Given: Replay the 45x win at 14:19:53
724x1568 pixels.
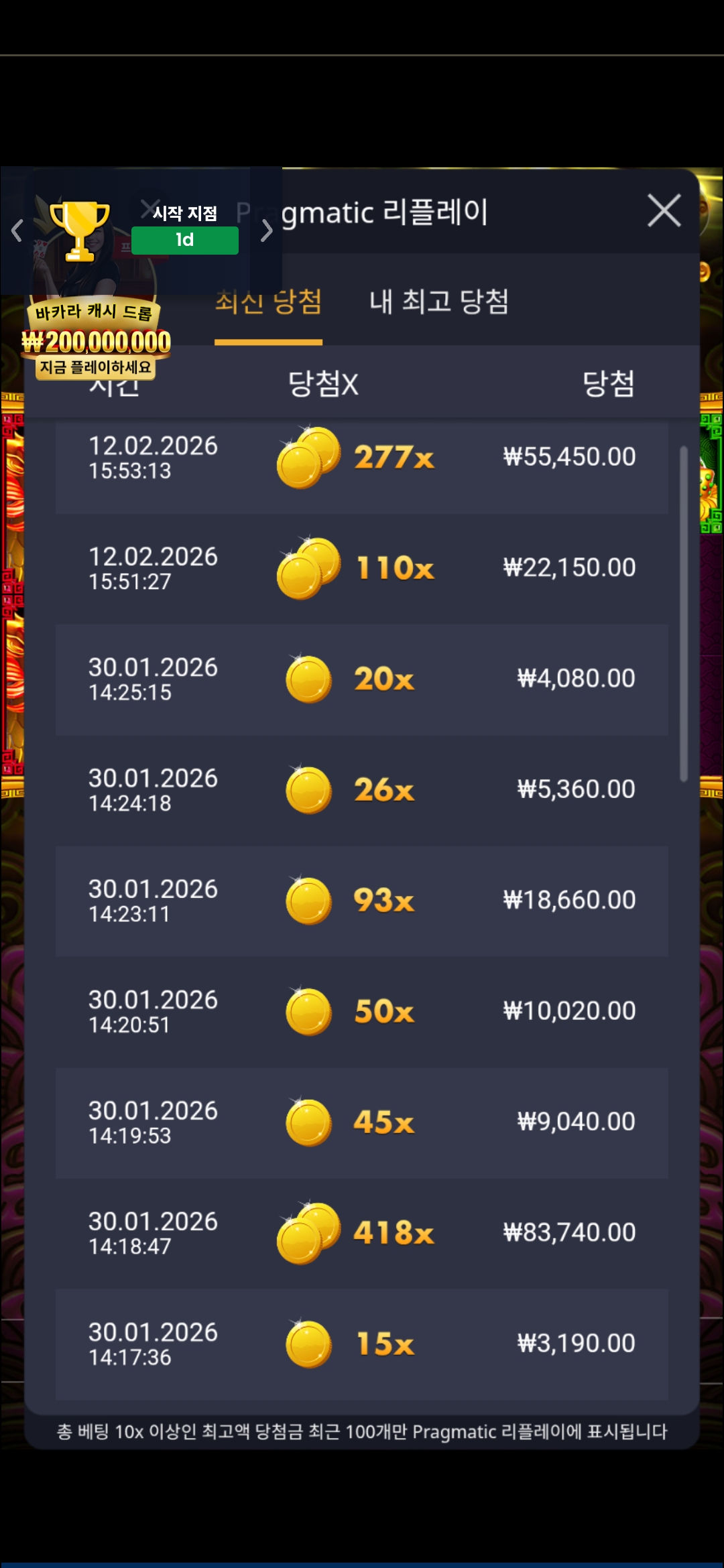Looking at the screenshot, I should click(x=362, y=1122).
